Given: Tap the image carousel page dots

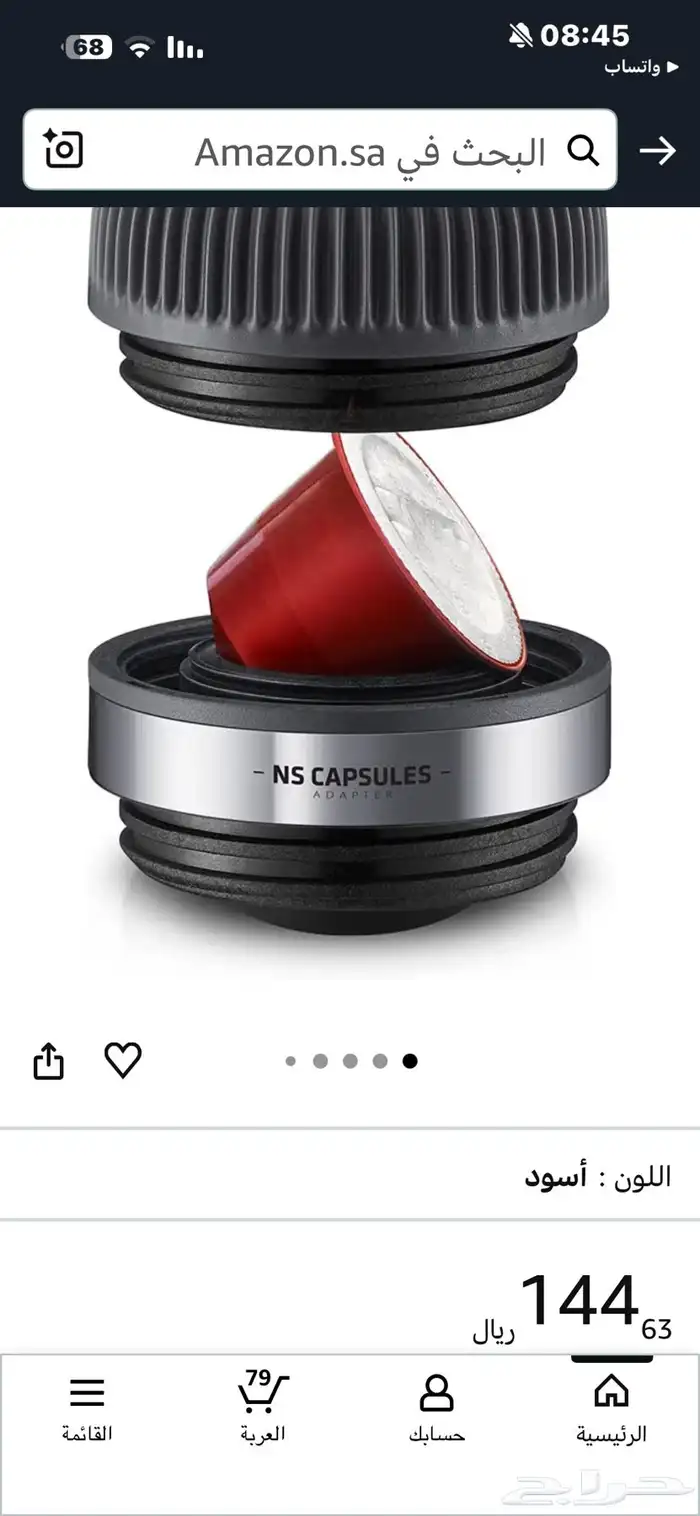Looking at the screenshot, I should coord(350,1061).
